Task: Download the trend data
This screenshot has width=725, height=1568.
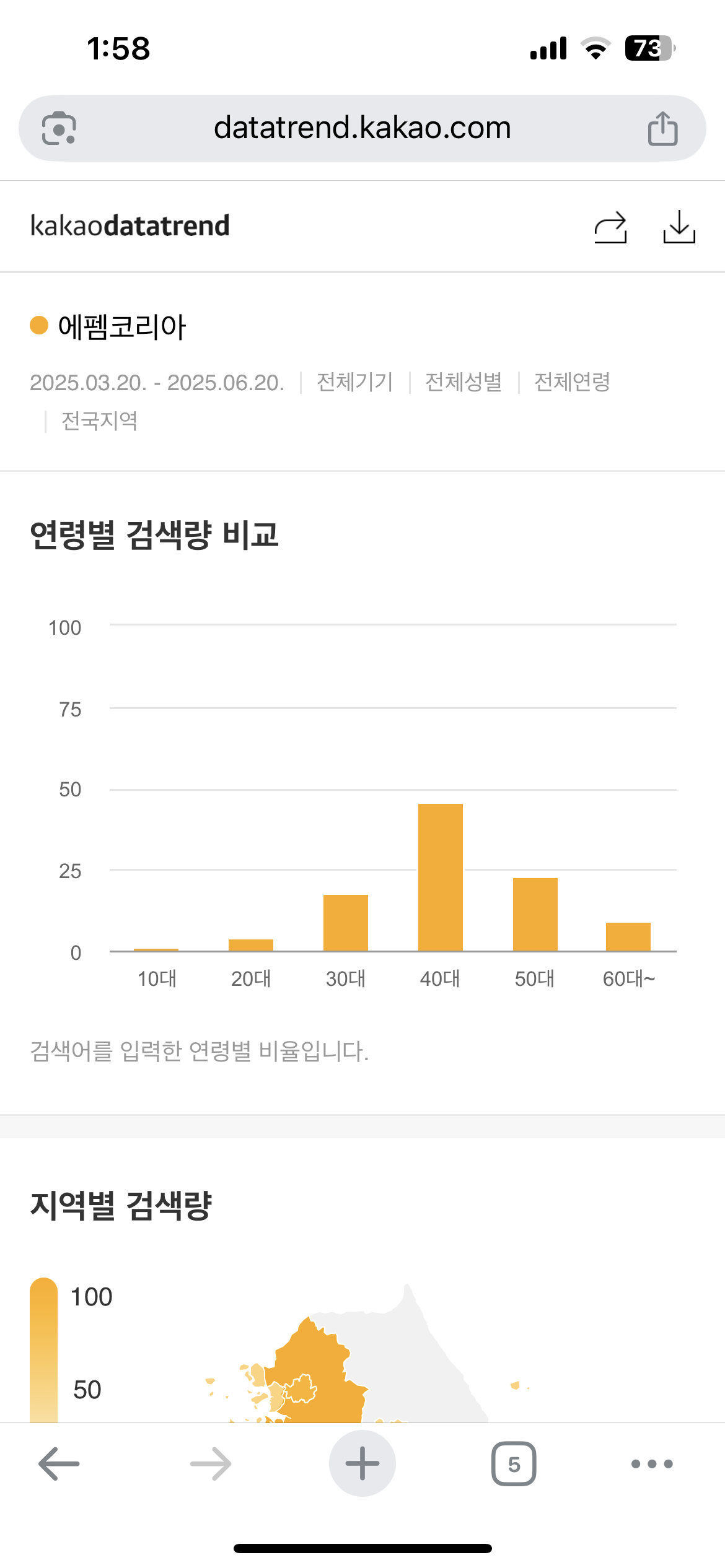Action: click(679, 227)
